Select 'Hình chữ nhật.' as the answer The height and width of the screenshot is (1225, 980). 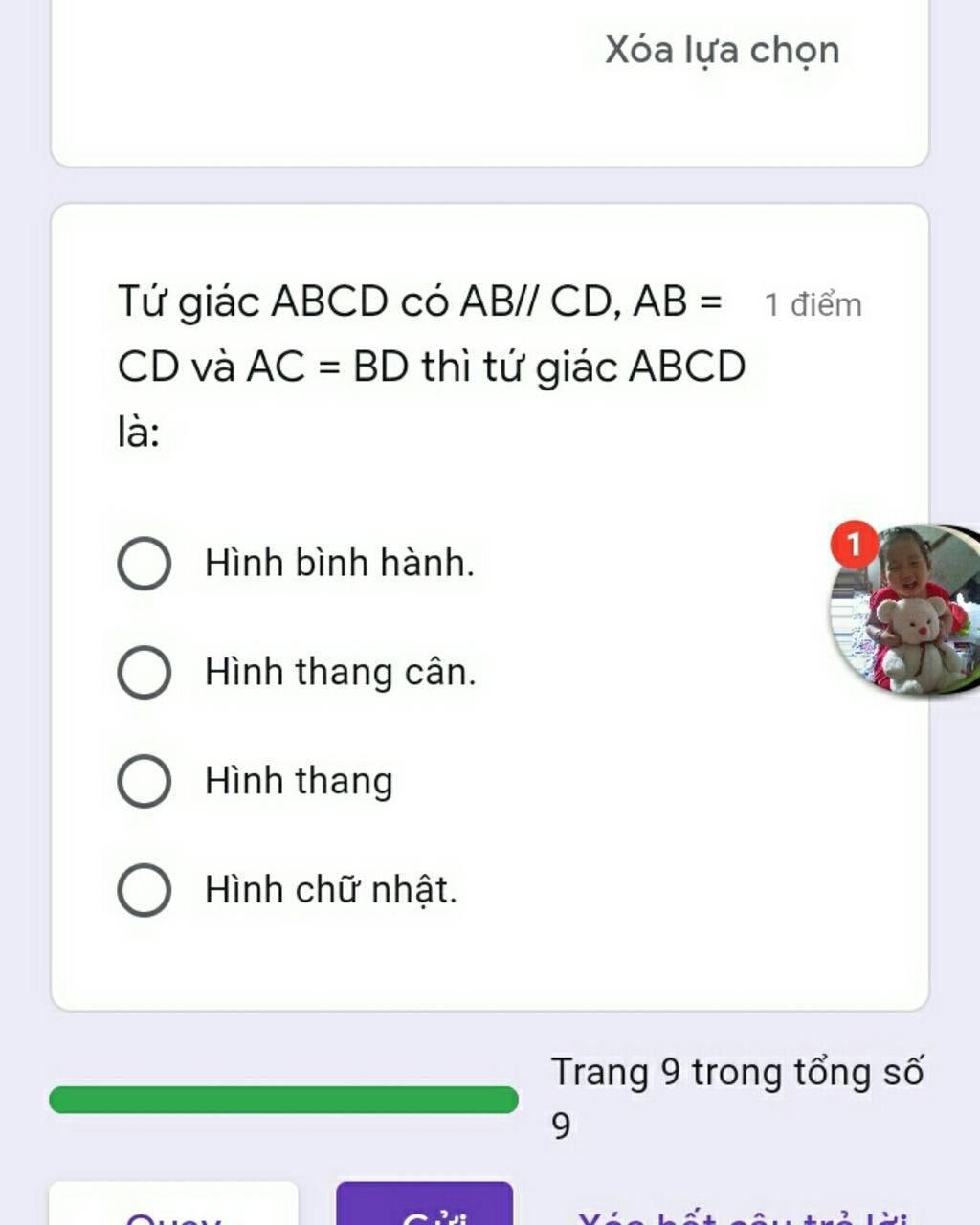[x=145, y=890]
